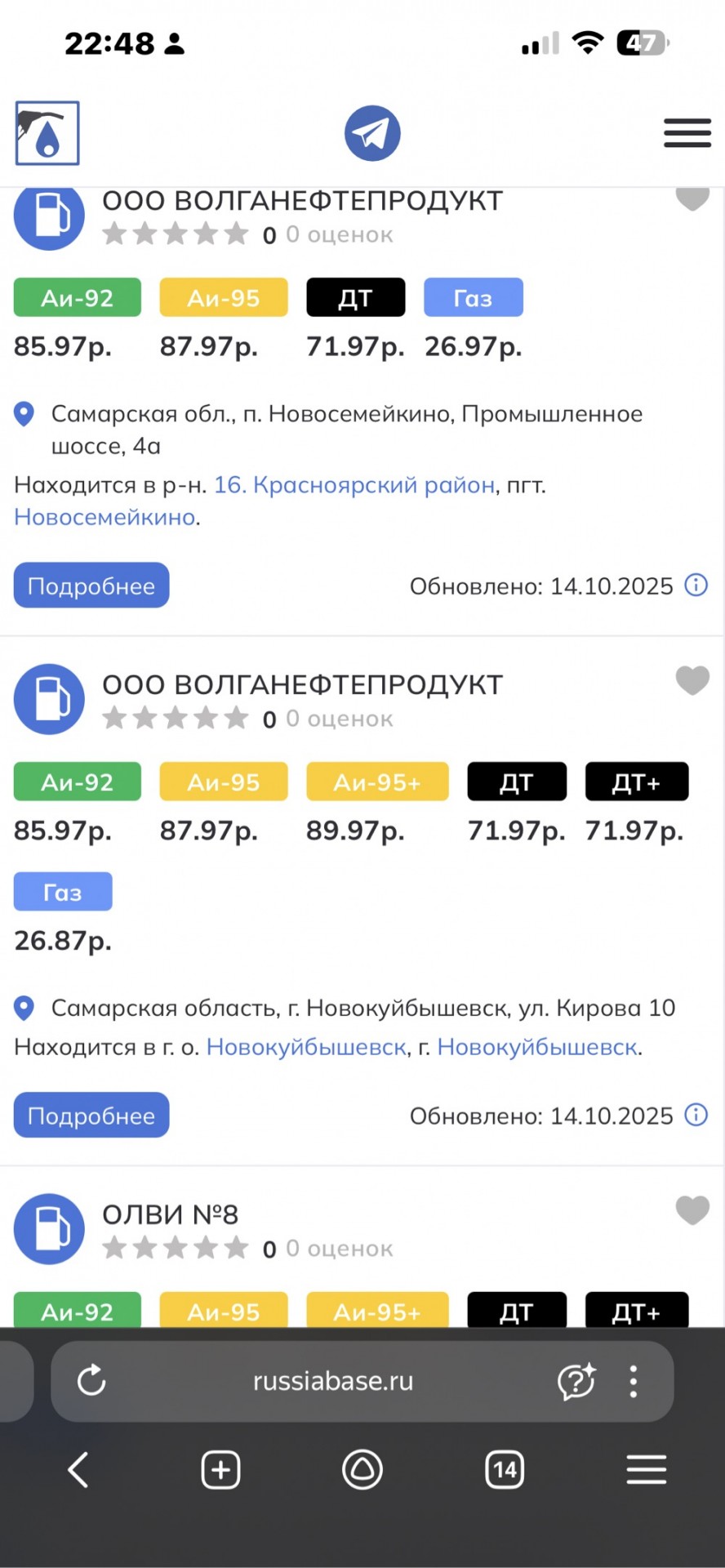The width and height of the screenshot is (725, 1568).
Task: Tap the russiabase.ru address field
Action: 333,1381
